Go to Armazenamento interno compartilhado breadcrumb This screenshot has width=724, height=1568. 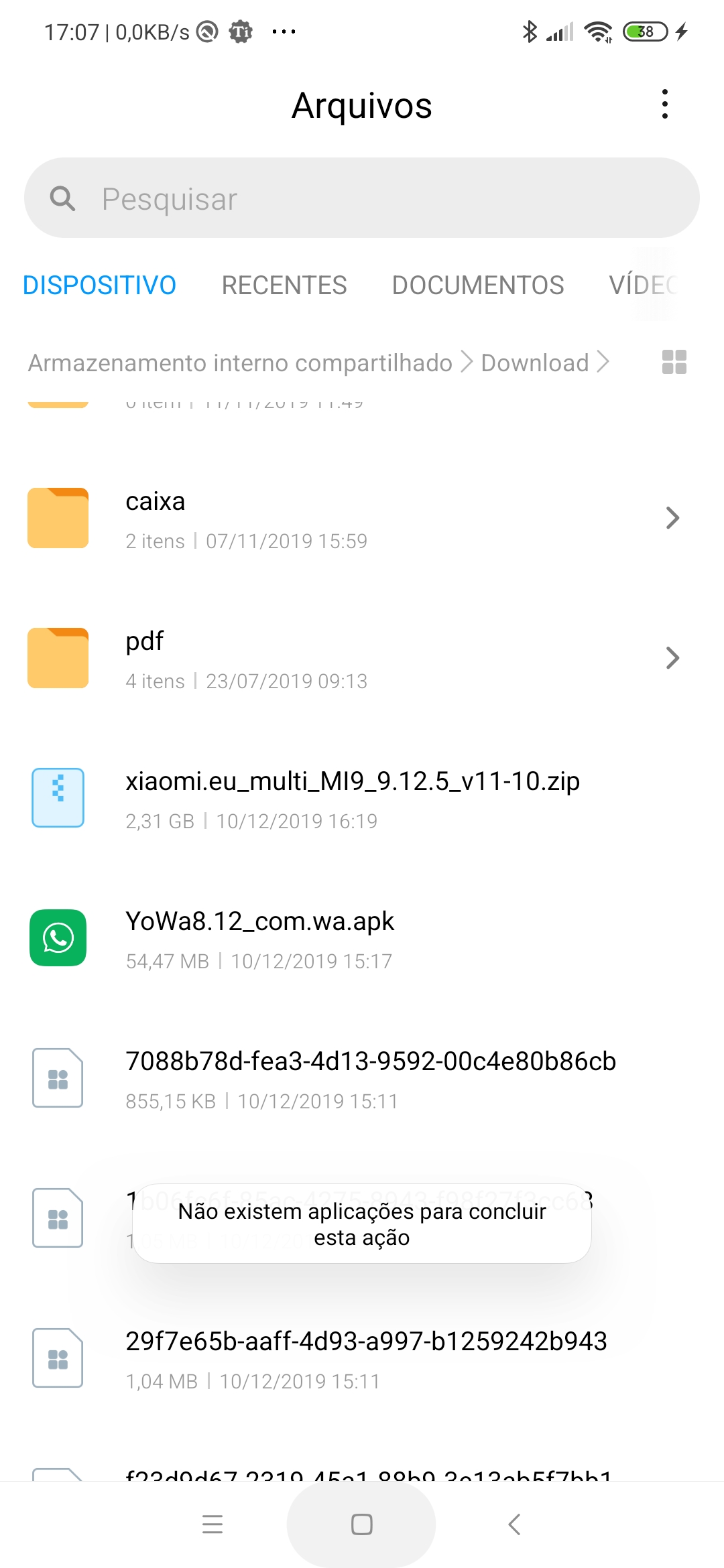click(x=240, y=363)
